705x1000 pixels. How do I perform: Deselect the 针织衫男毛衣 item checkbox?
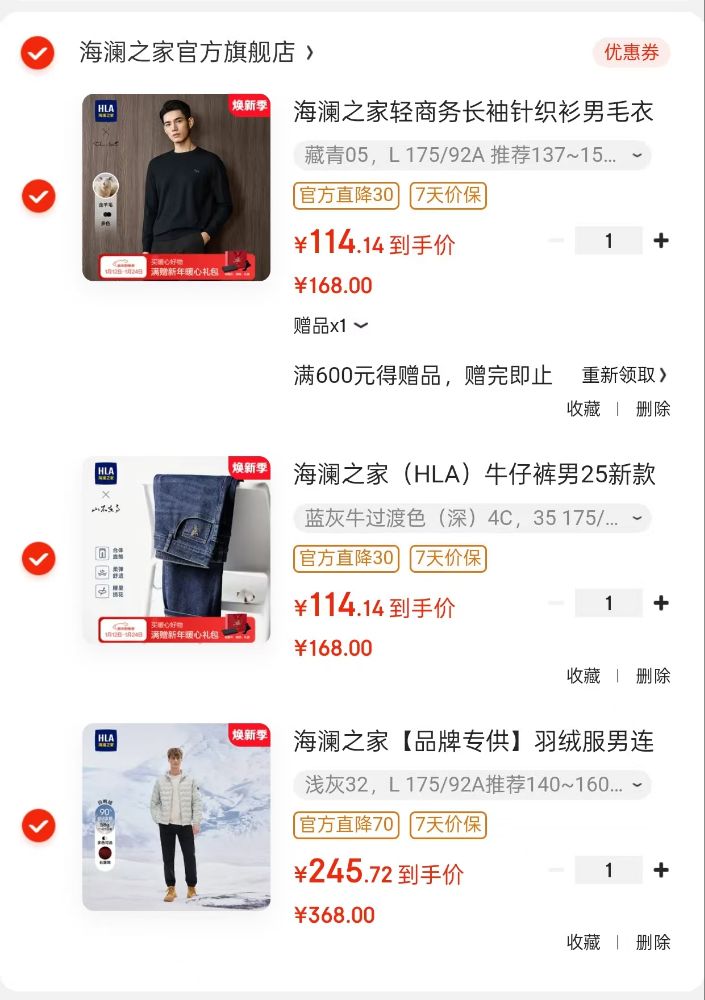click(x=38, y=196)
